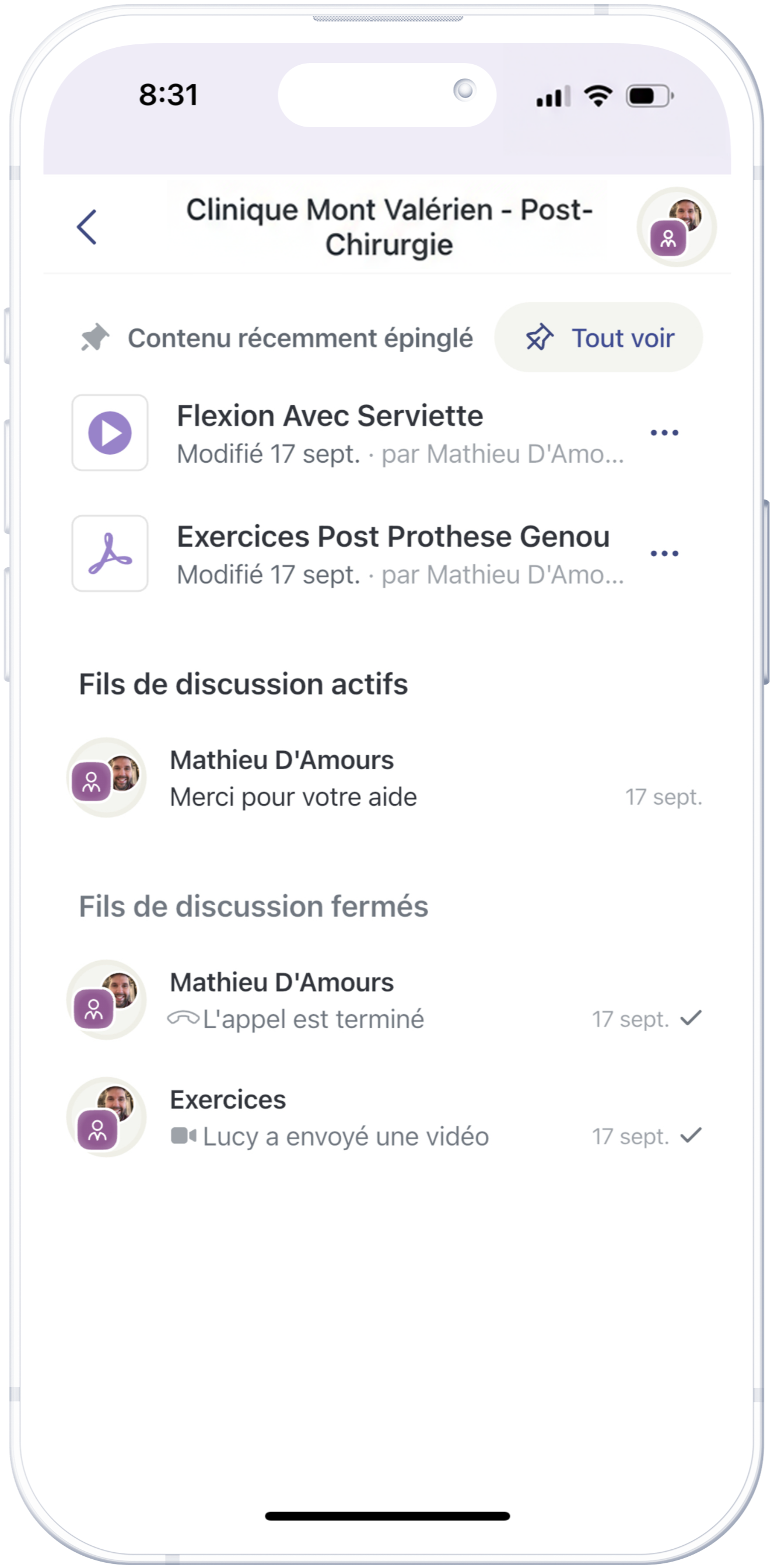Tap Tout voir to see all pinned content

(x=599, y=338)
